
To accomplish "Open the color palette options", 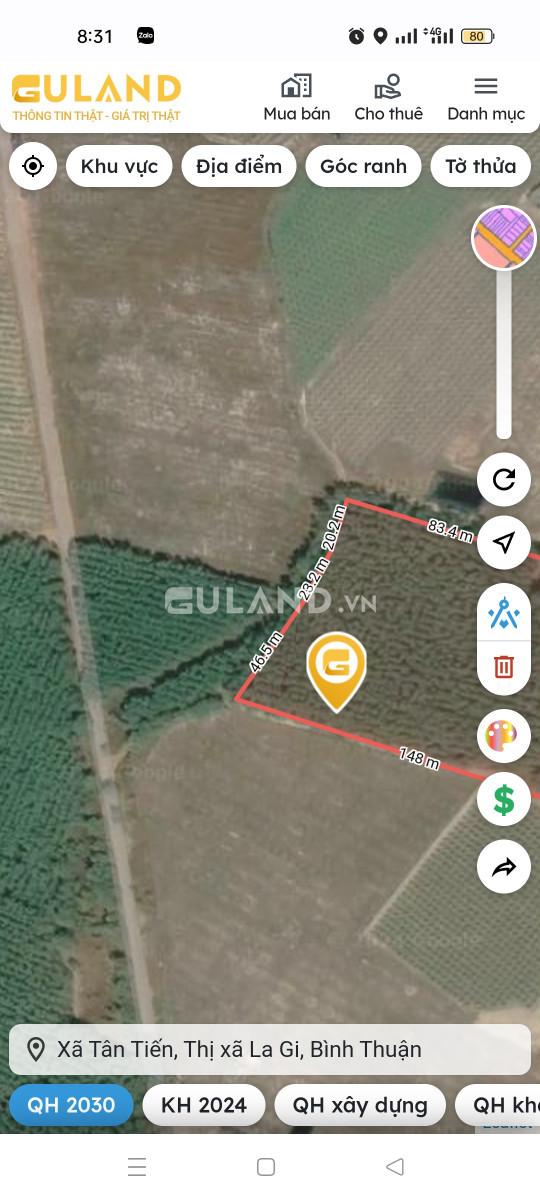I will [504, 737].
